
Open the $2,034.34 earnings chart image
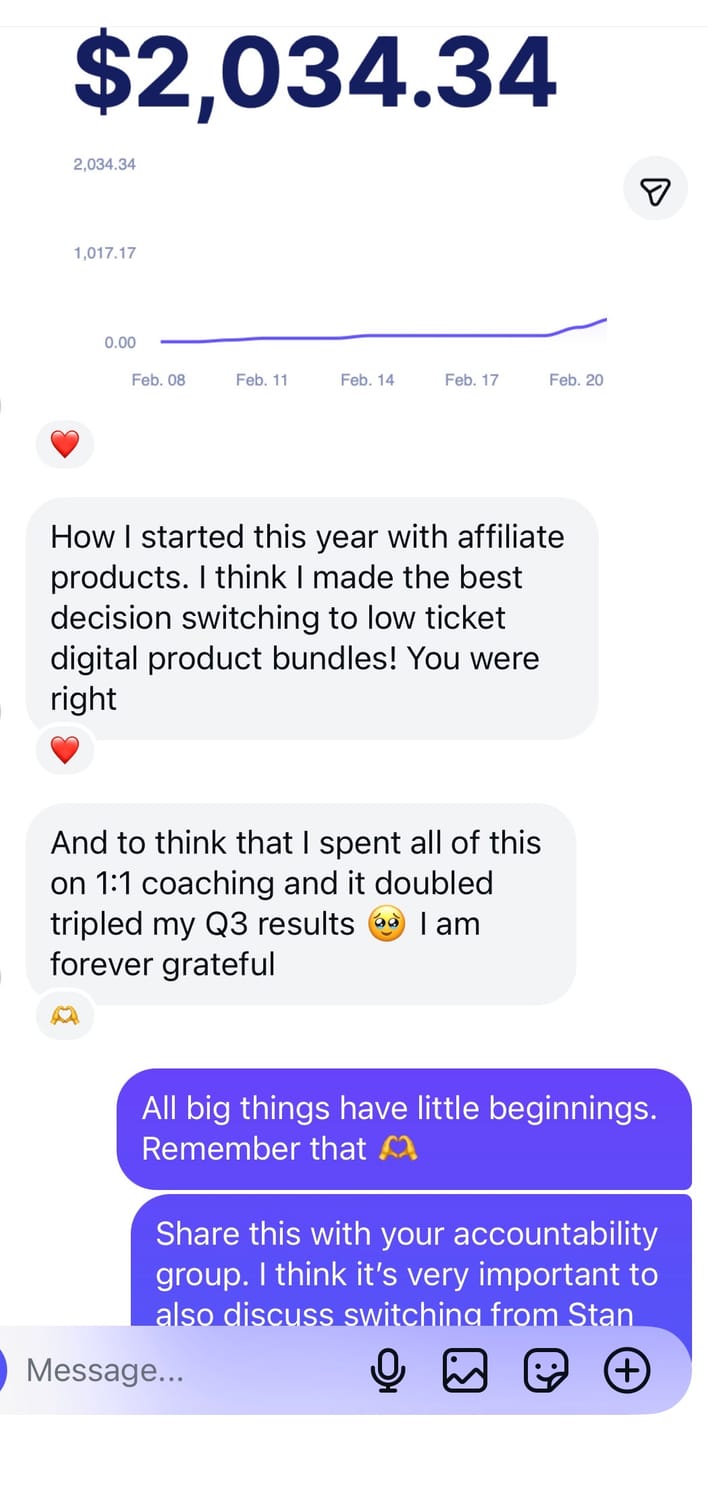pos(330,220)
